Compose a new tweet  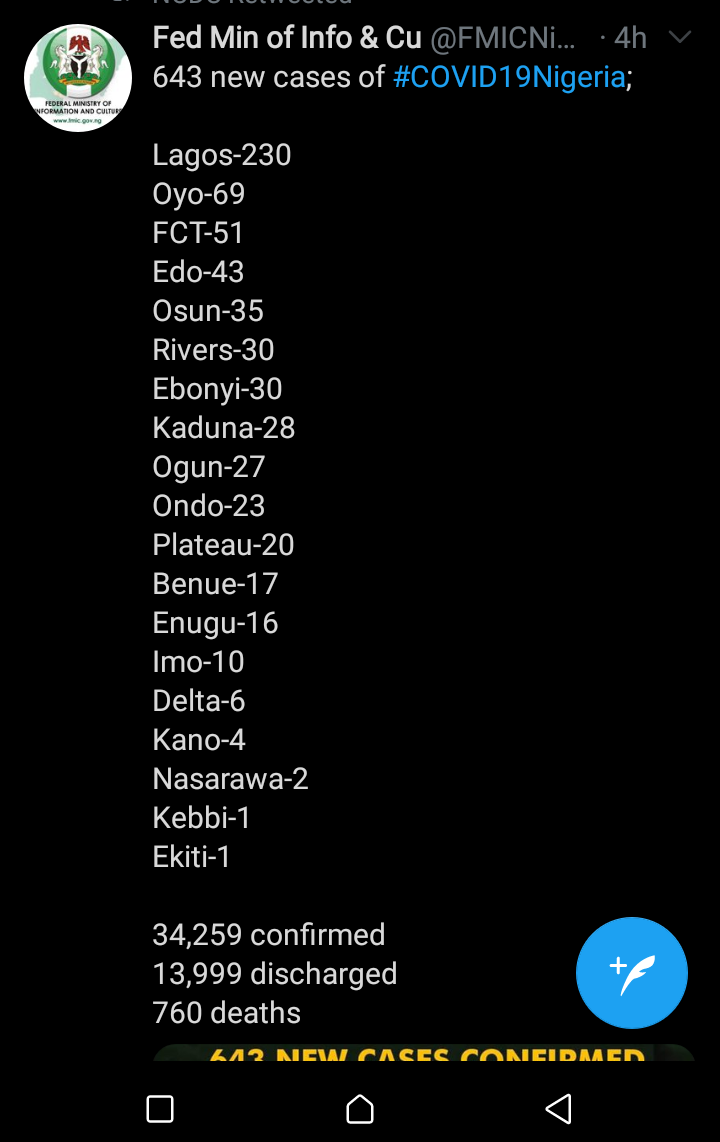pos(631,973)
